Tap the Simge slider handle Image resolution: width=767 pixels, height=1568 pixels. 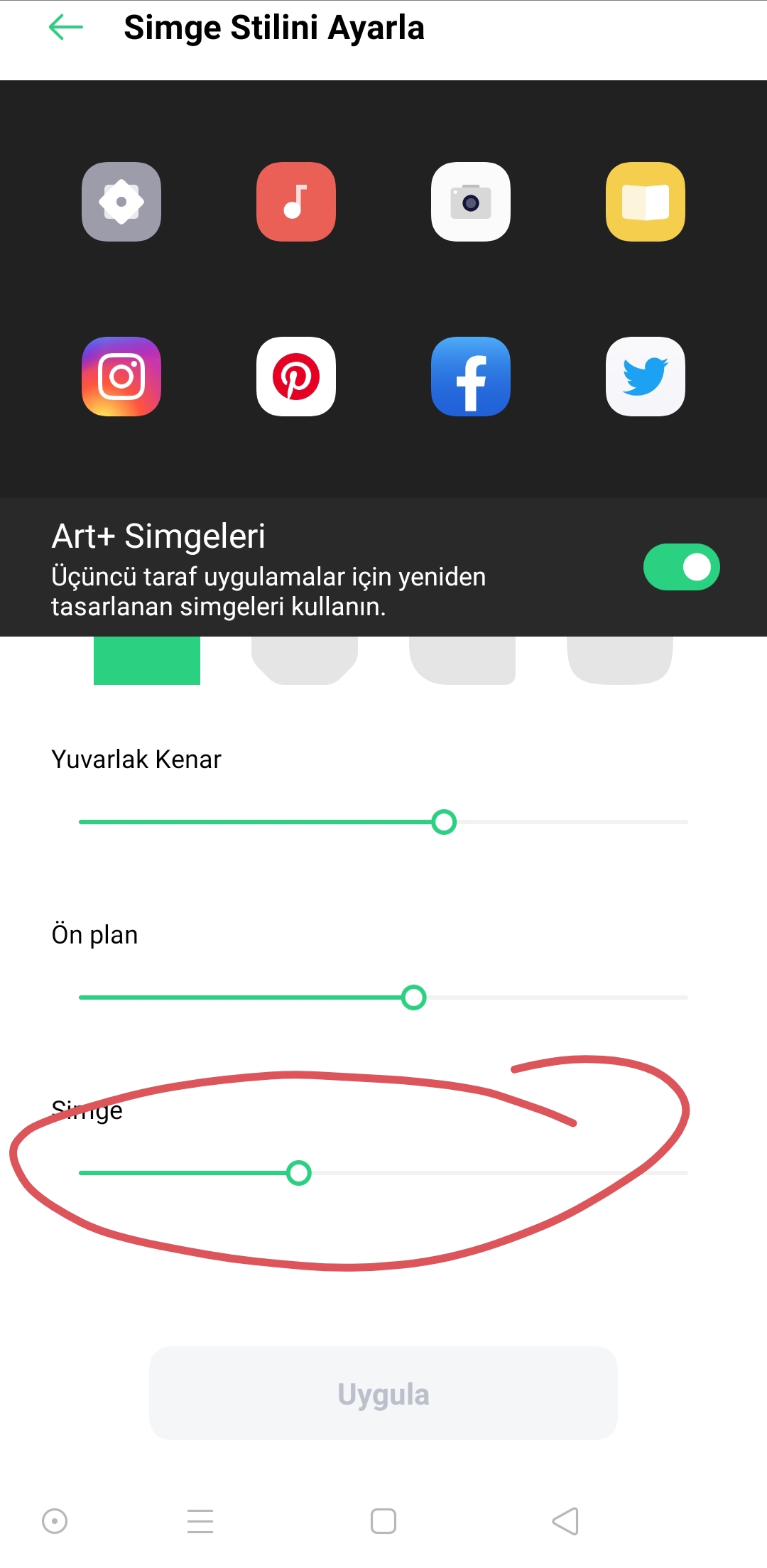tap(298, 1173)
